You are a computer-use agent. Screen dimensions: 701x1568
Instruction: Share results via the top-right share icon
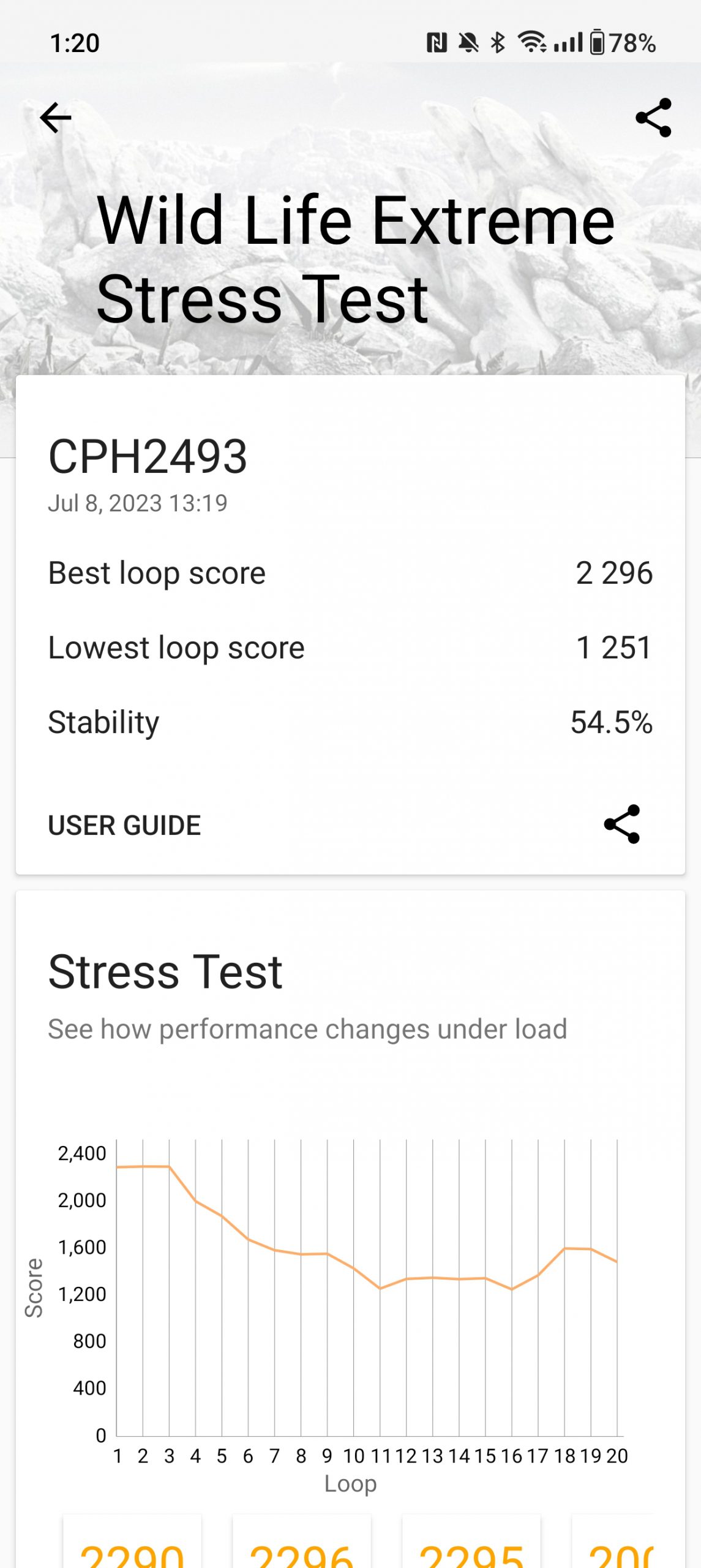(653, 118)
